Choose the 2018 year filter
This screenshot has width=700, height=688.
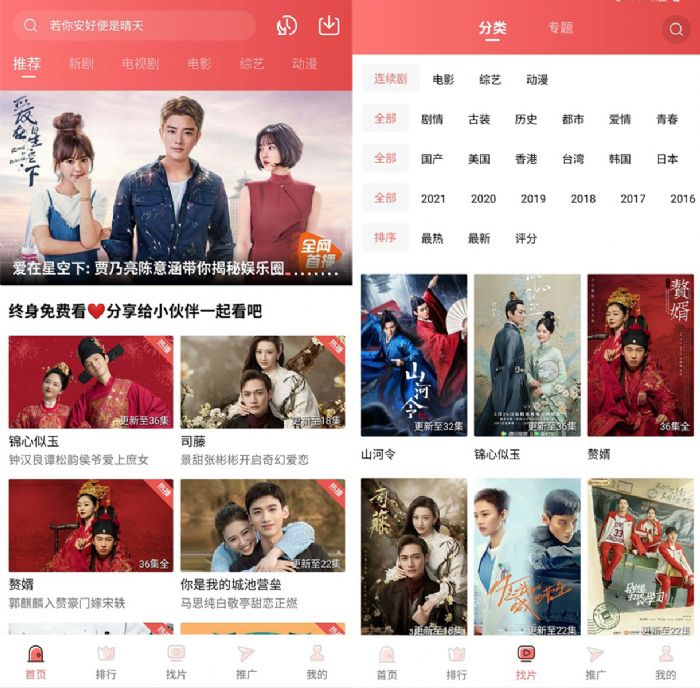583,198
